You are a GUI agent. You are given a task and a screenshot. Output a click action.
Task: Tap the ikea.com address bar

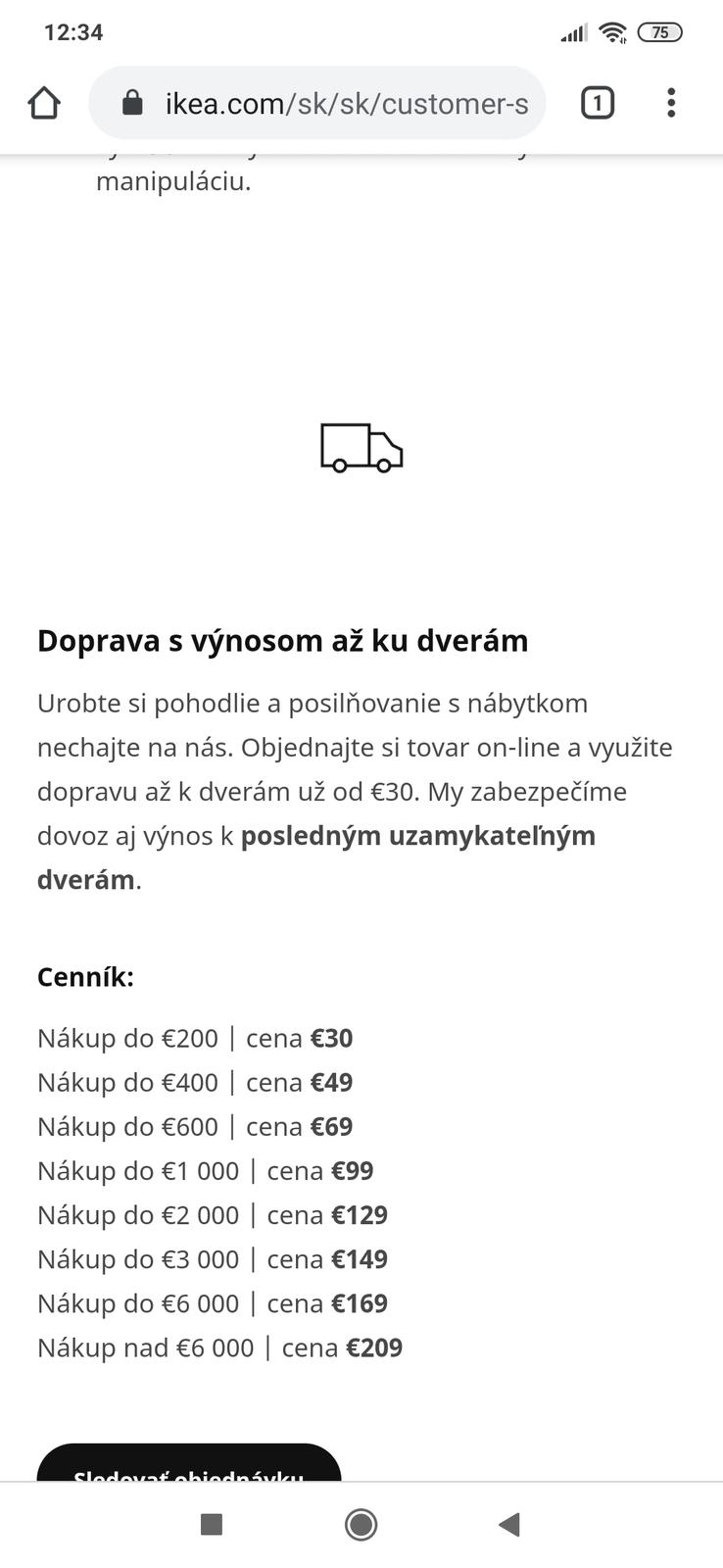click(316, 103)
